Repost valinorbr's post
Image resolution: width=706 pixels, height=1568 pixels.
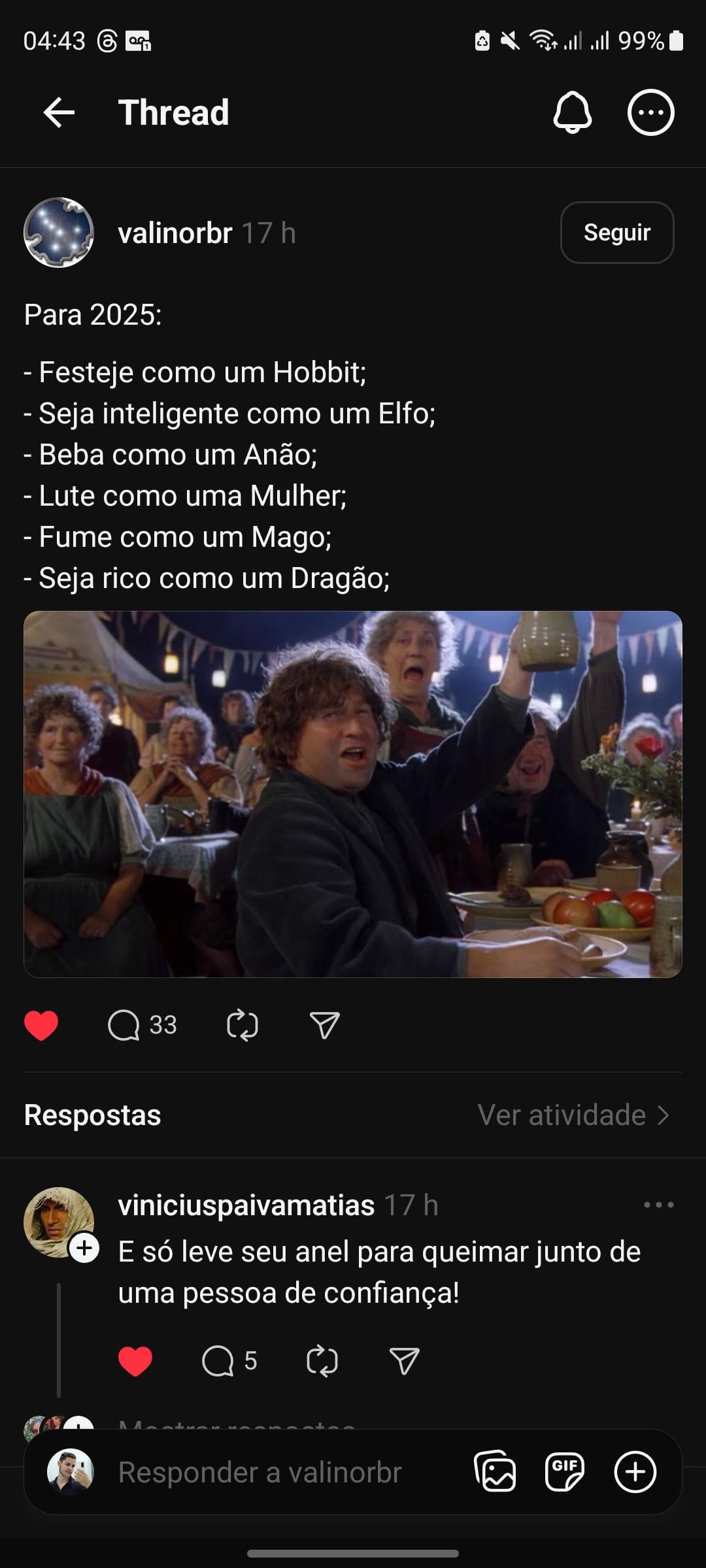coord(243,1024)
